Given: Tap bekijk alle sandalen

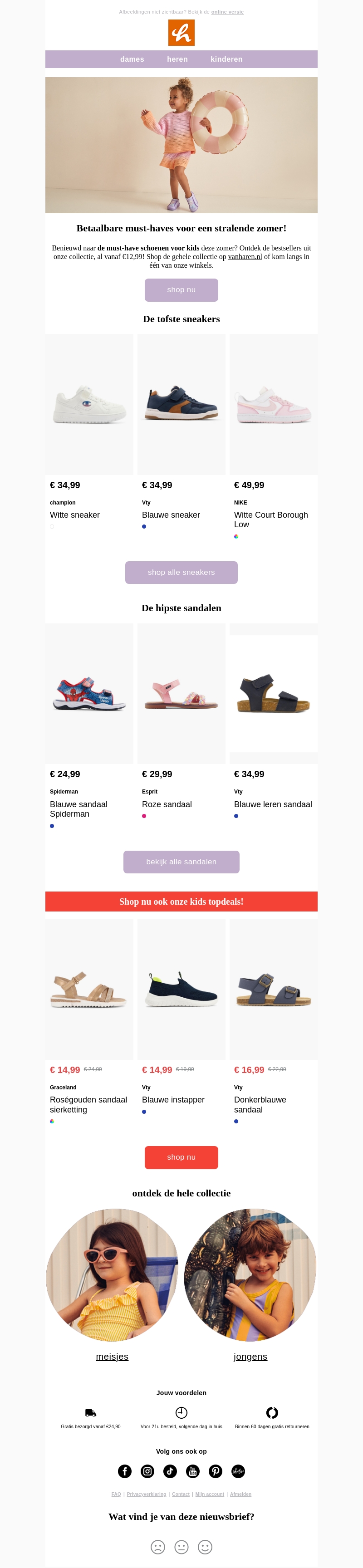Looking at the screenshot, I should point(181,861).
